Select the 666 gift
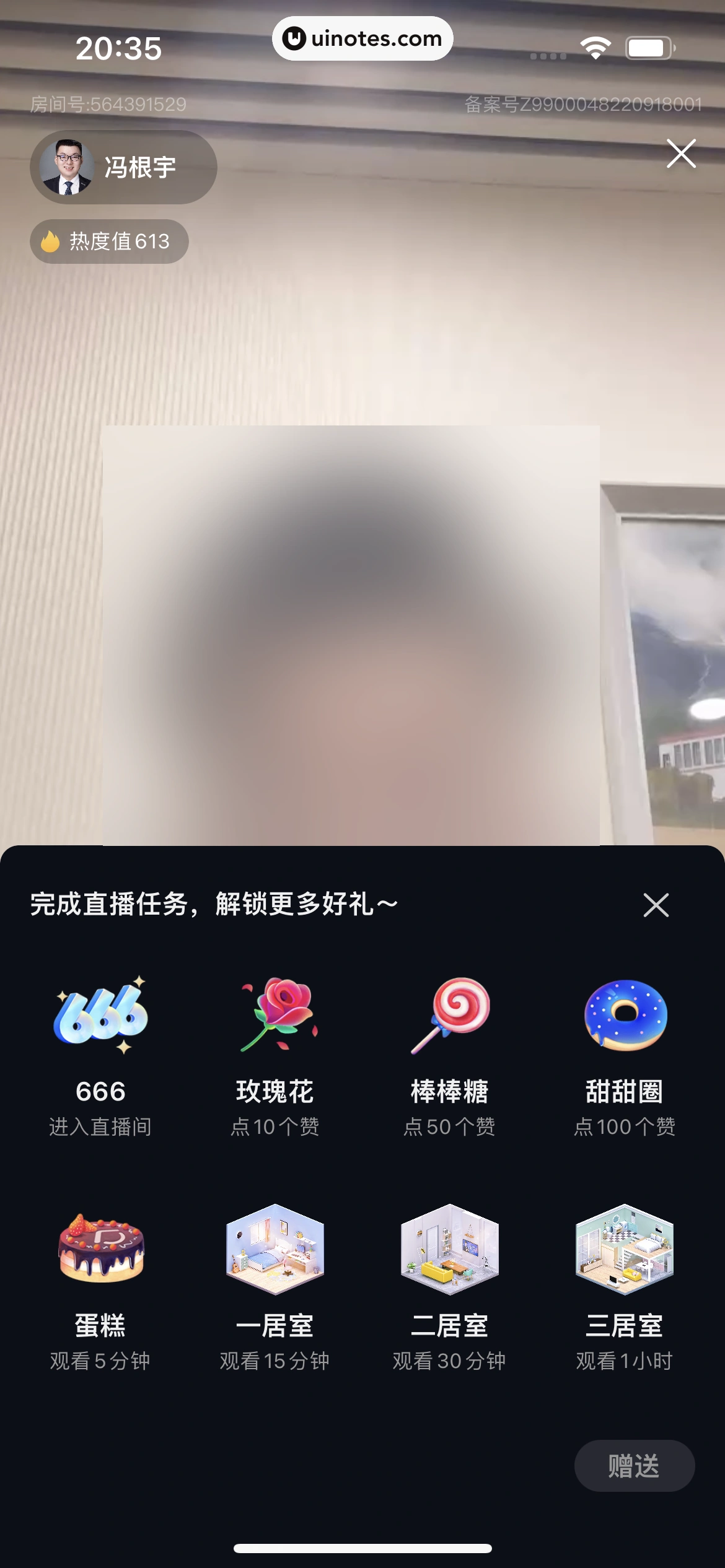The image size is (725, 1568). (100, 1053)
